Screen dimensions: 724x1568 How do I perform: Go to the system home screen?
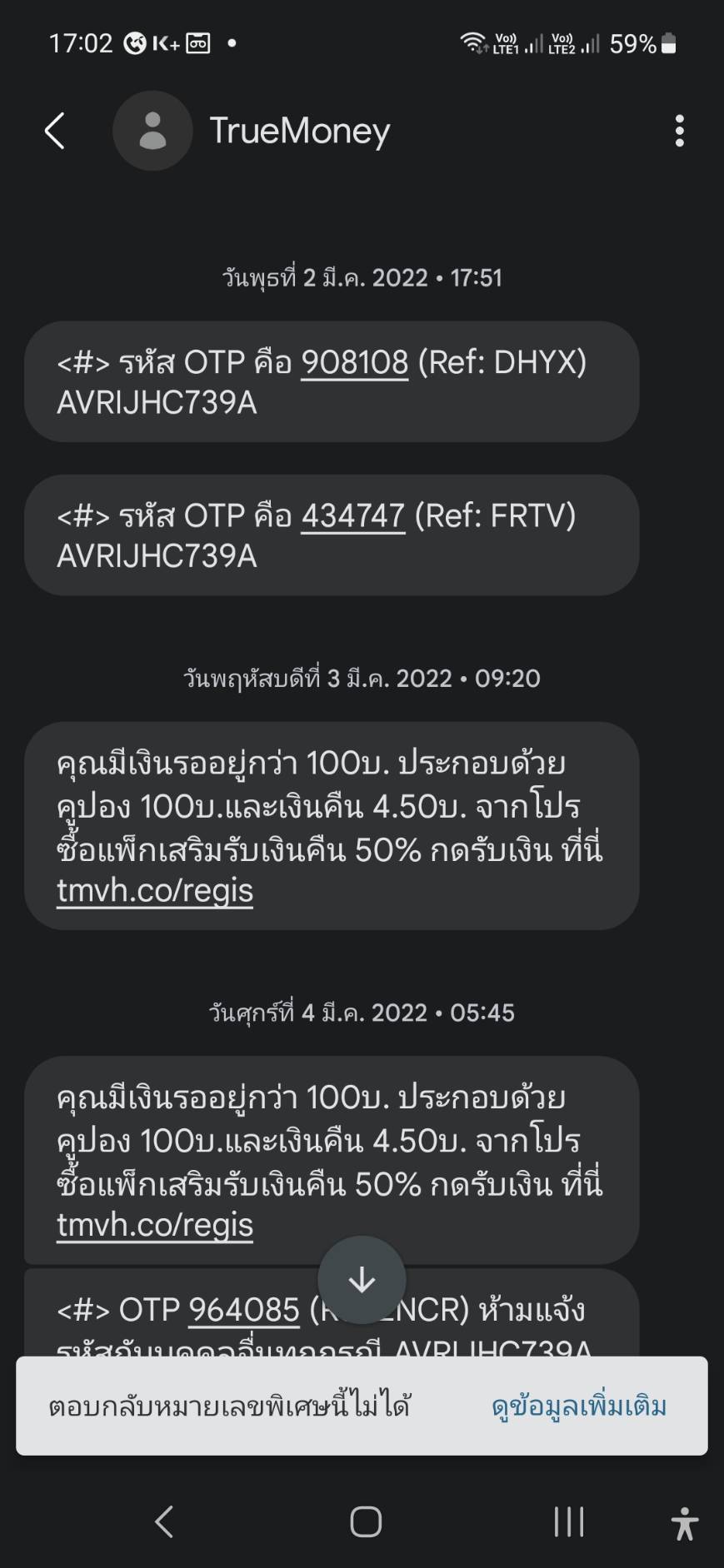click(x=366, y=1522)
